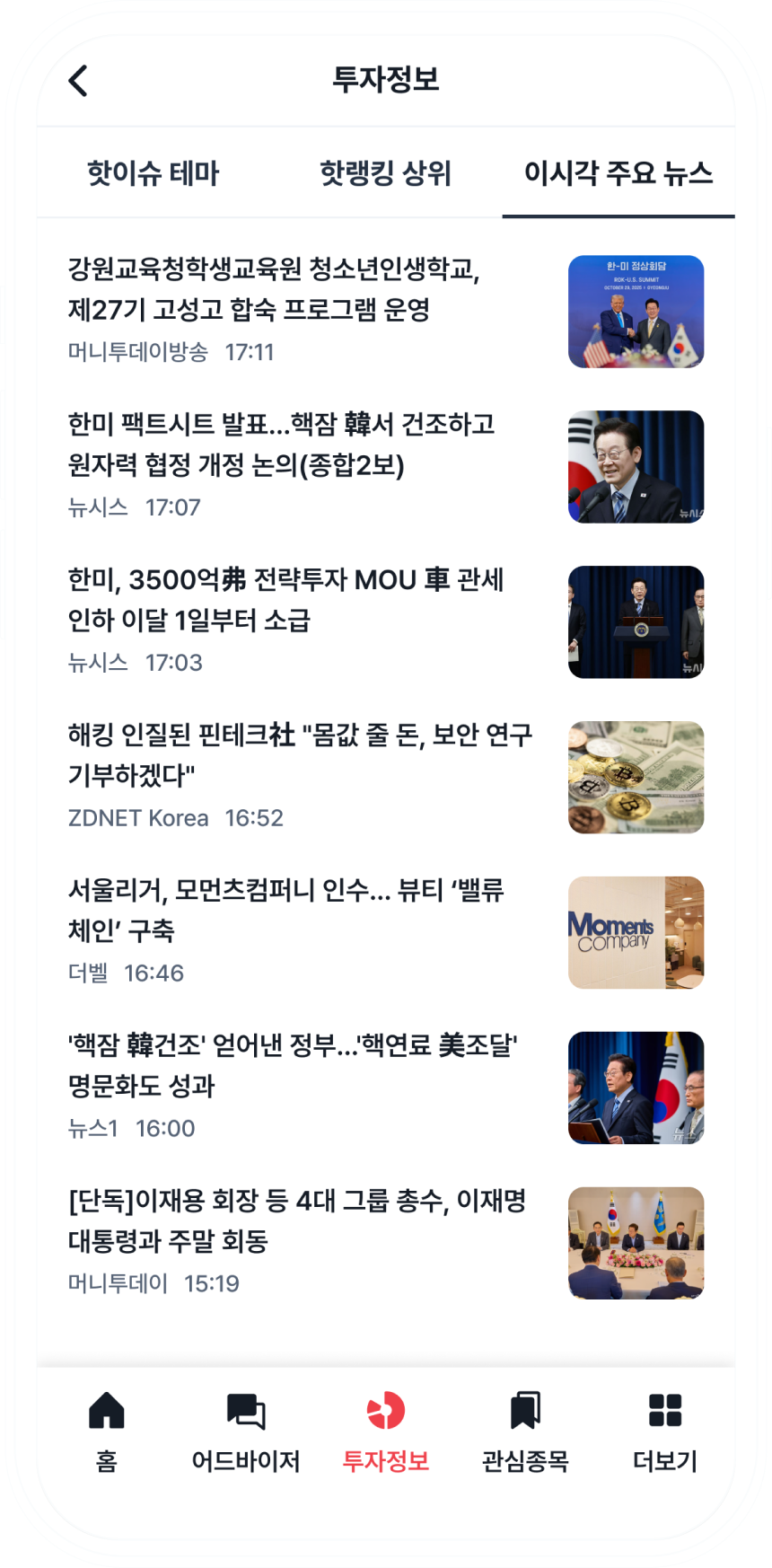Switch to the 핫랭킹 상위 tab
The height and width of the screenshot is (1568, 772).
click(385, 173)
